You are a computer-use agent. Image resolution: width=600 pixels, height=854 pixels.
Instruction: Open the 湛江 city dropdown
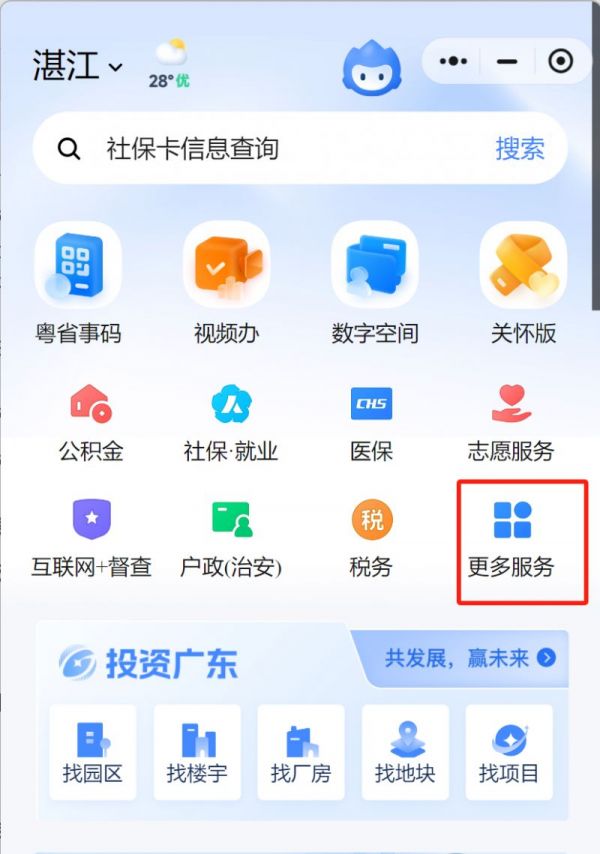click(x=78, y=66)
